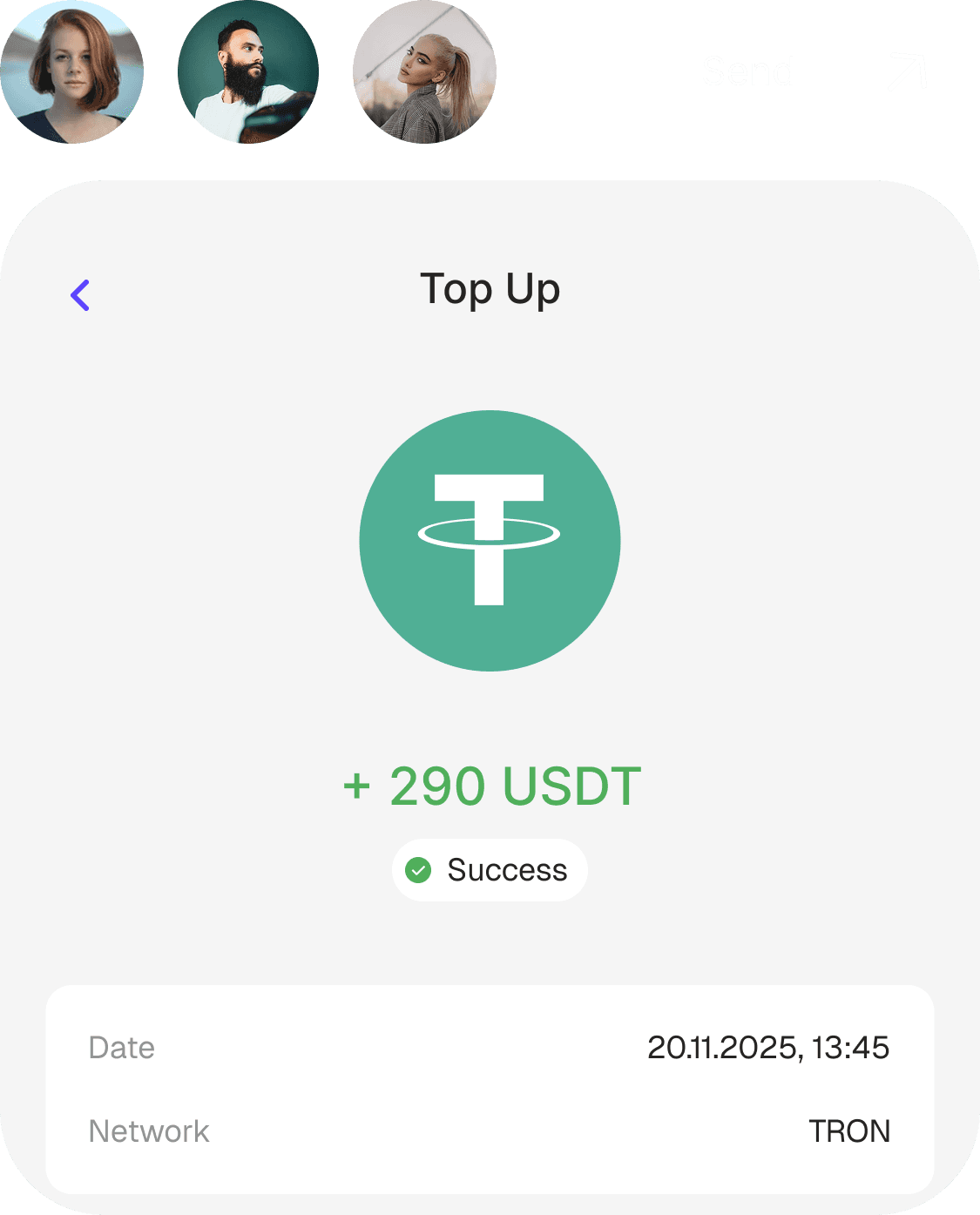Collapse the Top Up panel
This screenshot has height=1215, width=980.
[x=490, y=288]
